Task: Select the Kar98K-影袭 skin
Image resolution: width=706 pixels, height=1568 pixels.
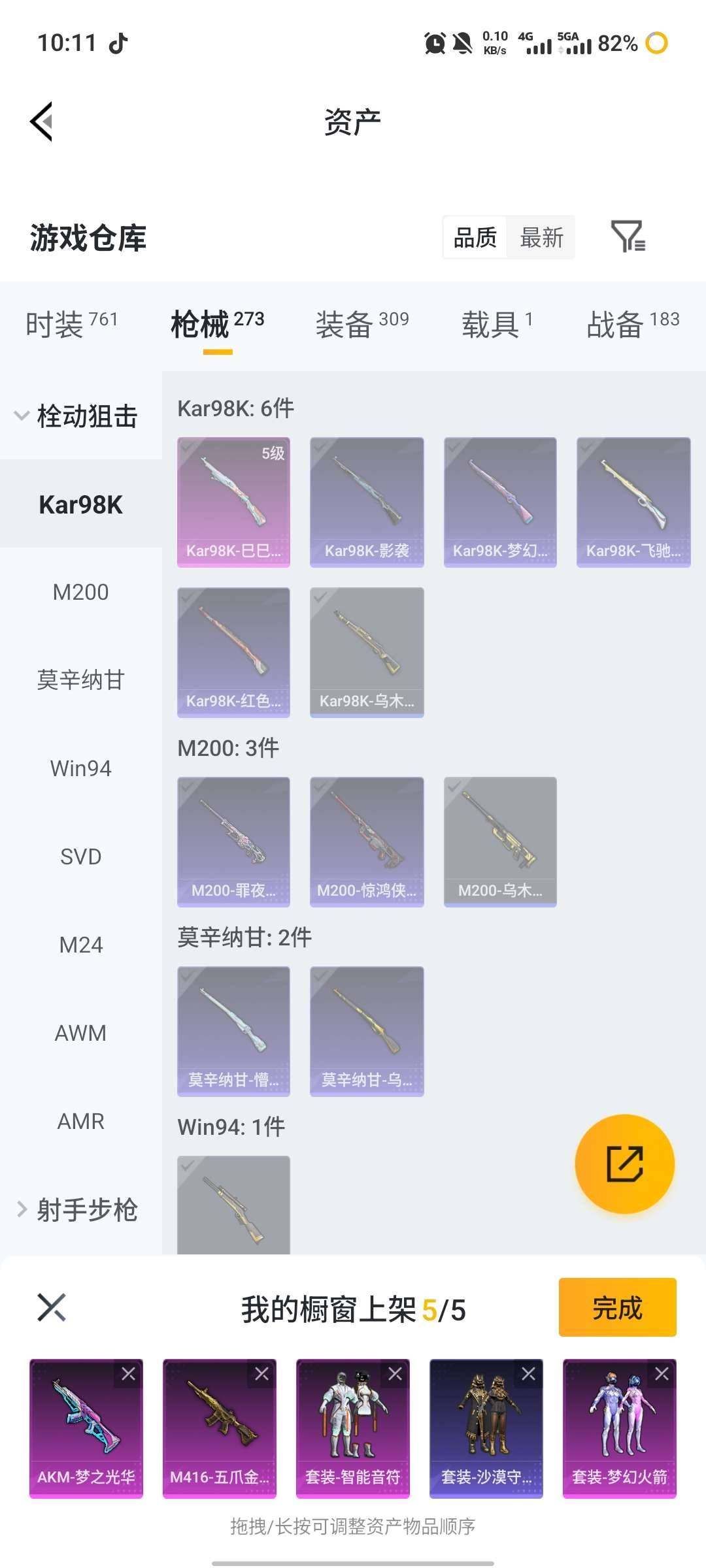Action: 367,502
